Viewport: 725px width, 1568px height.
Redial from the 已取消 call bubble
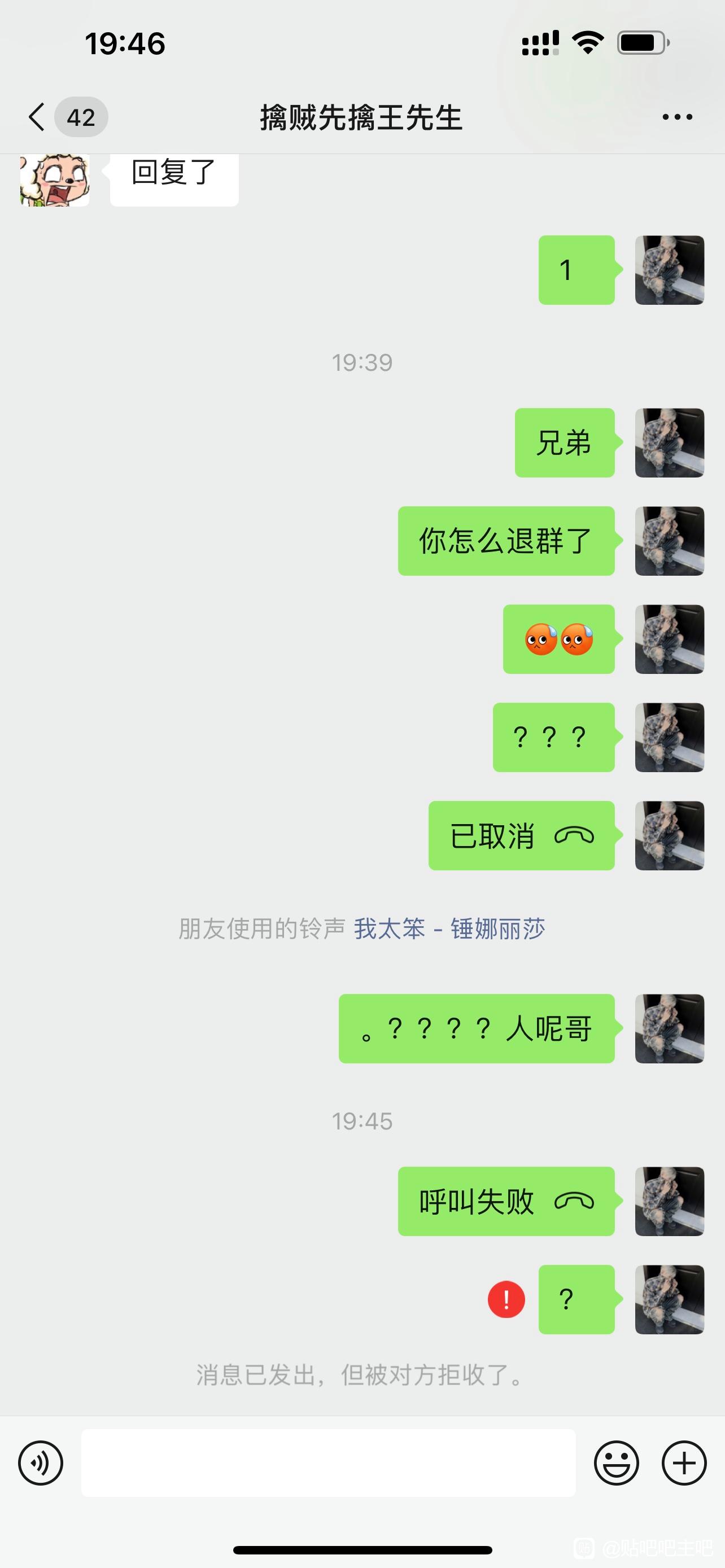[521, 836]
